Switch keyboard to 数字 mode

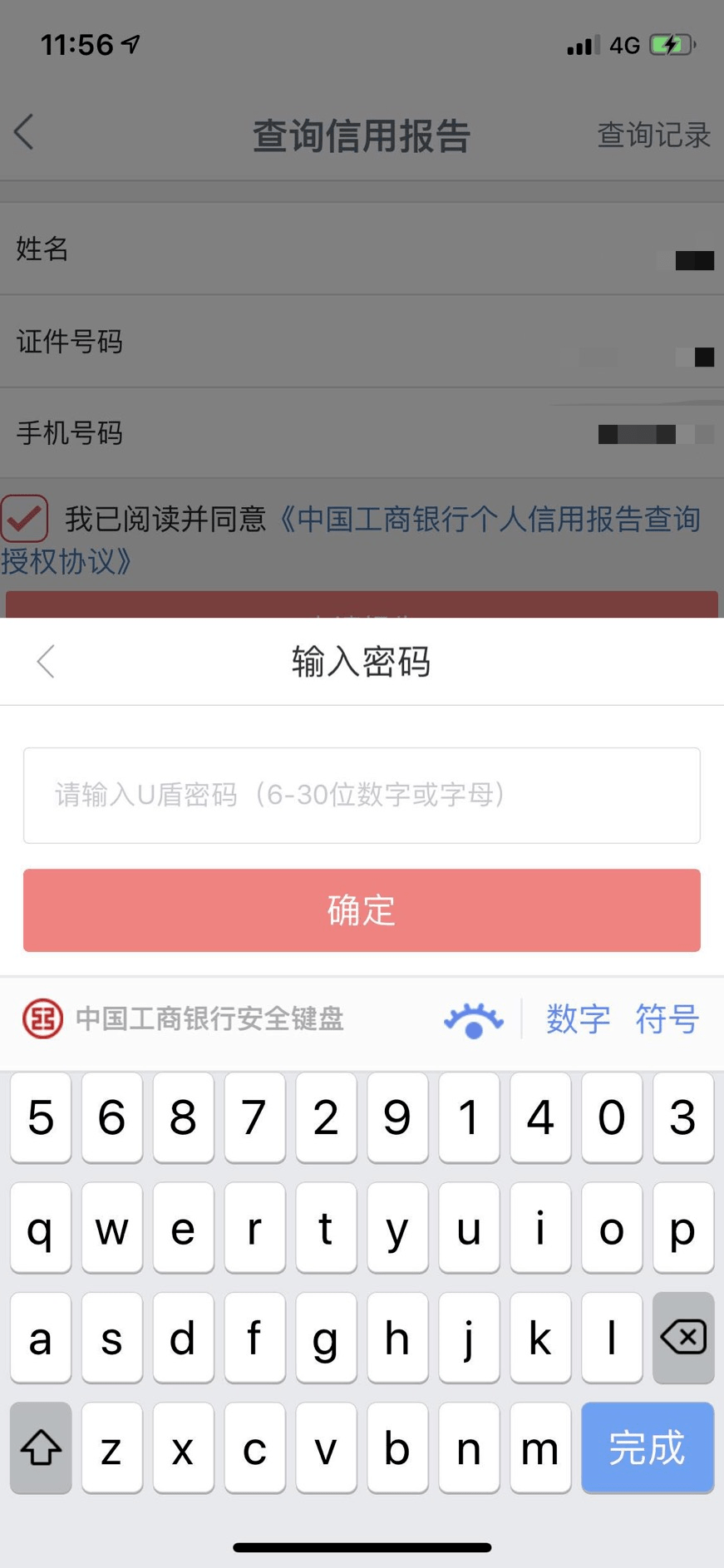tap(578, 1018)
